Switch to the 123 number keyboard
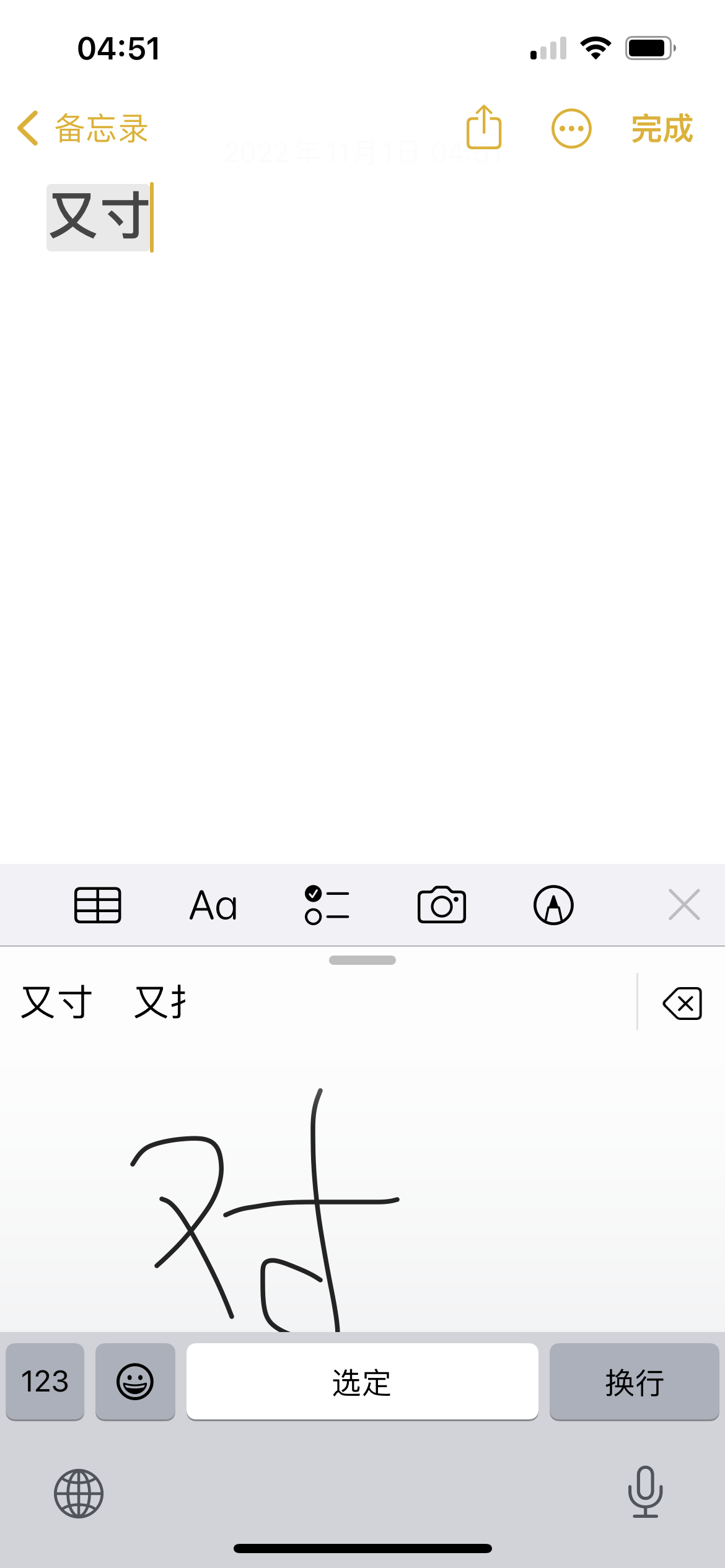725x1568 pixels. pyautogui.click(x=45, y=1381)
